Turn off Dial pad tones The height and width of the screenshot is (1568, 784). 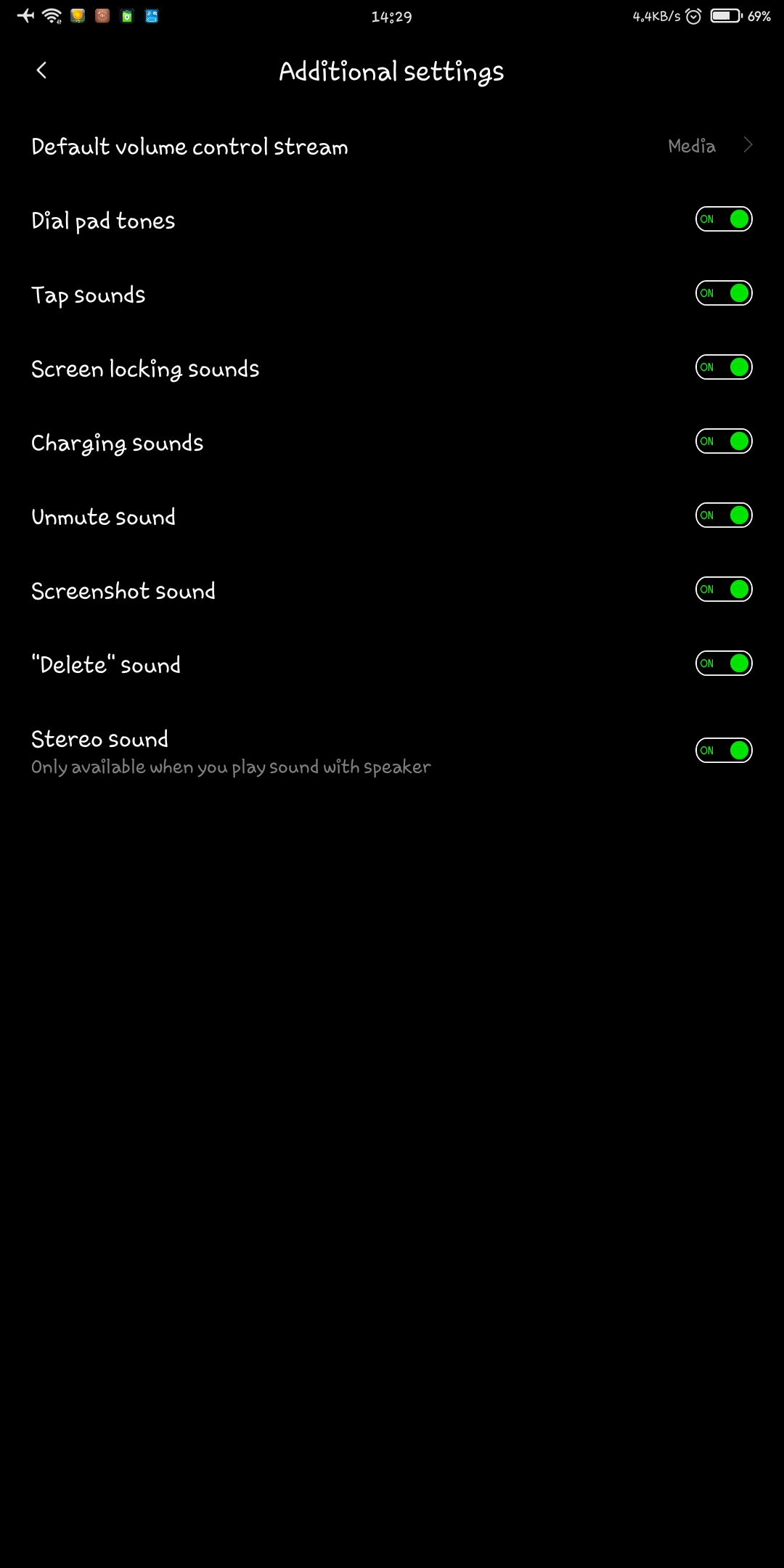(724, 219)
